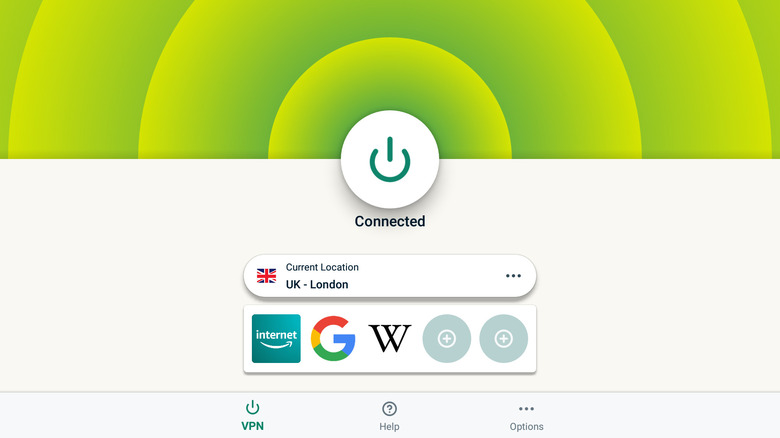Switch to the VPN tab
Screen dimensions: 780x438
(x=253, y=415)
